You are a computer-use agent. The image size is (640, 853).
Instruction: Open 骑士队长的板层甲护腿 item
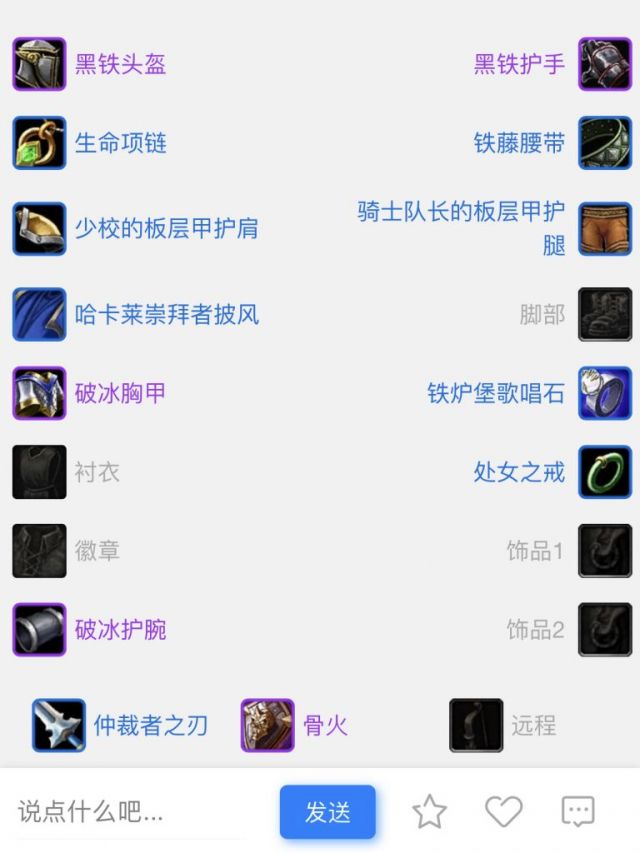pyautogui.click(x=462, y=227)
